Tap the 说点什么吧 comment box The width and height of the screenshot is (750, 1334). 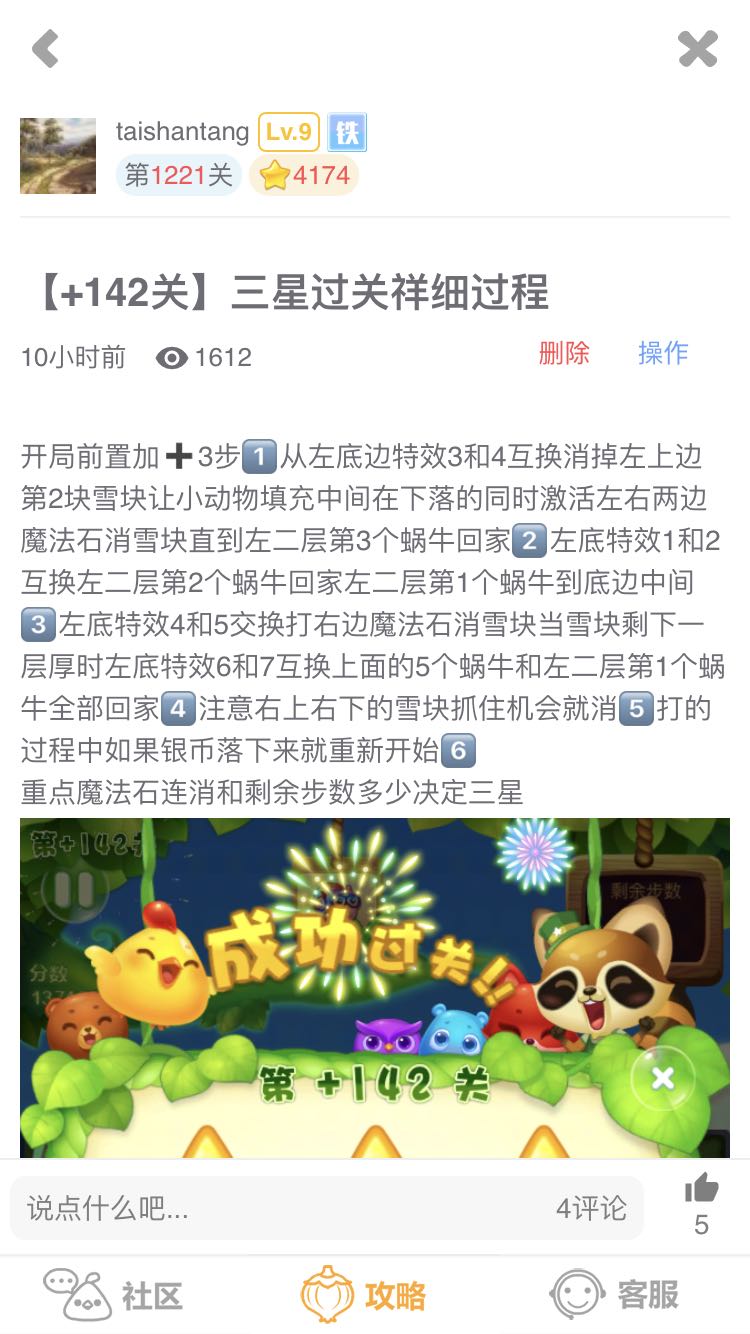(326, 1208)
